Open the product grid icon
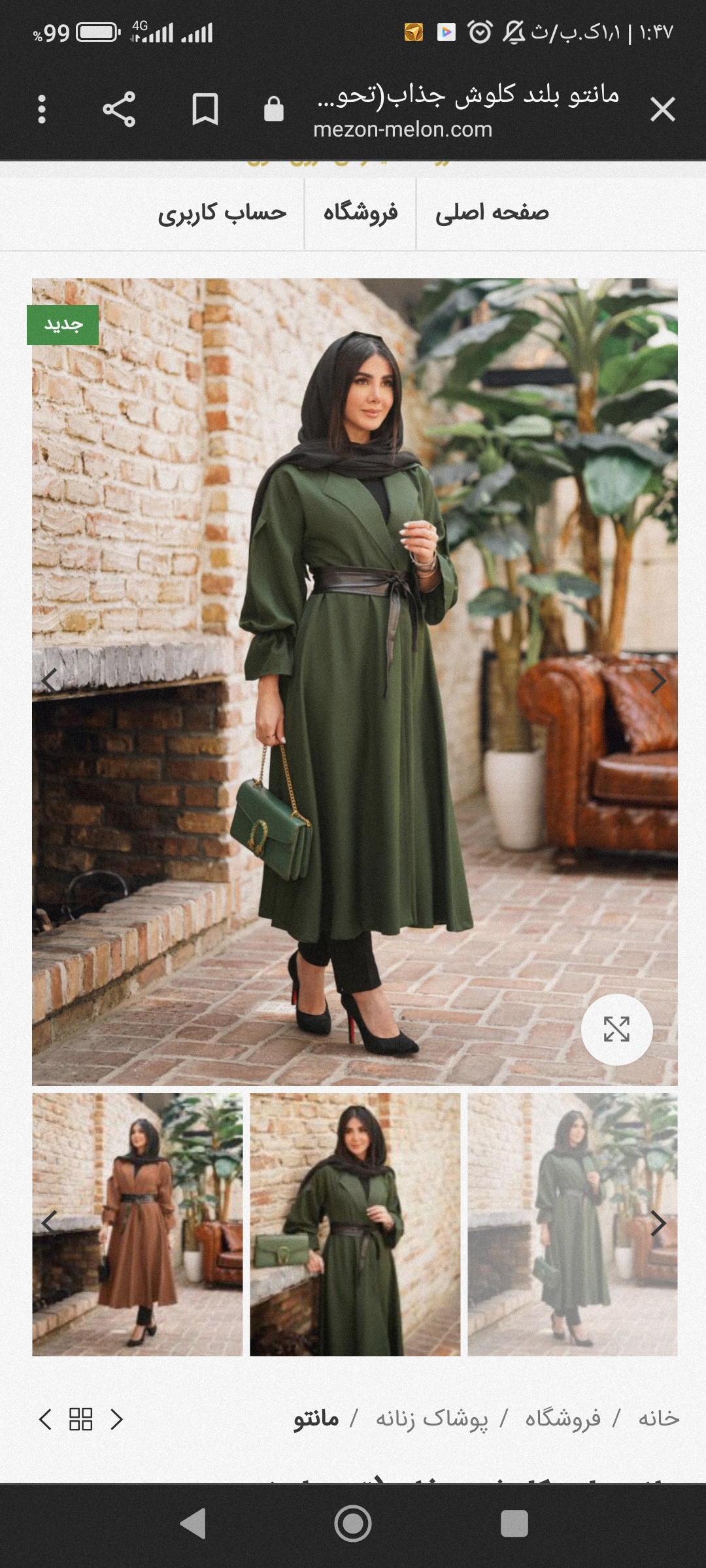 coord(81,1419)
